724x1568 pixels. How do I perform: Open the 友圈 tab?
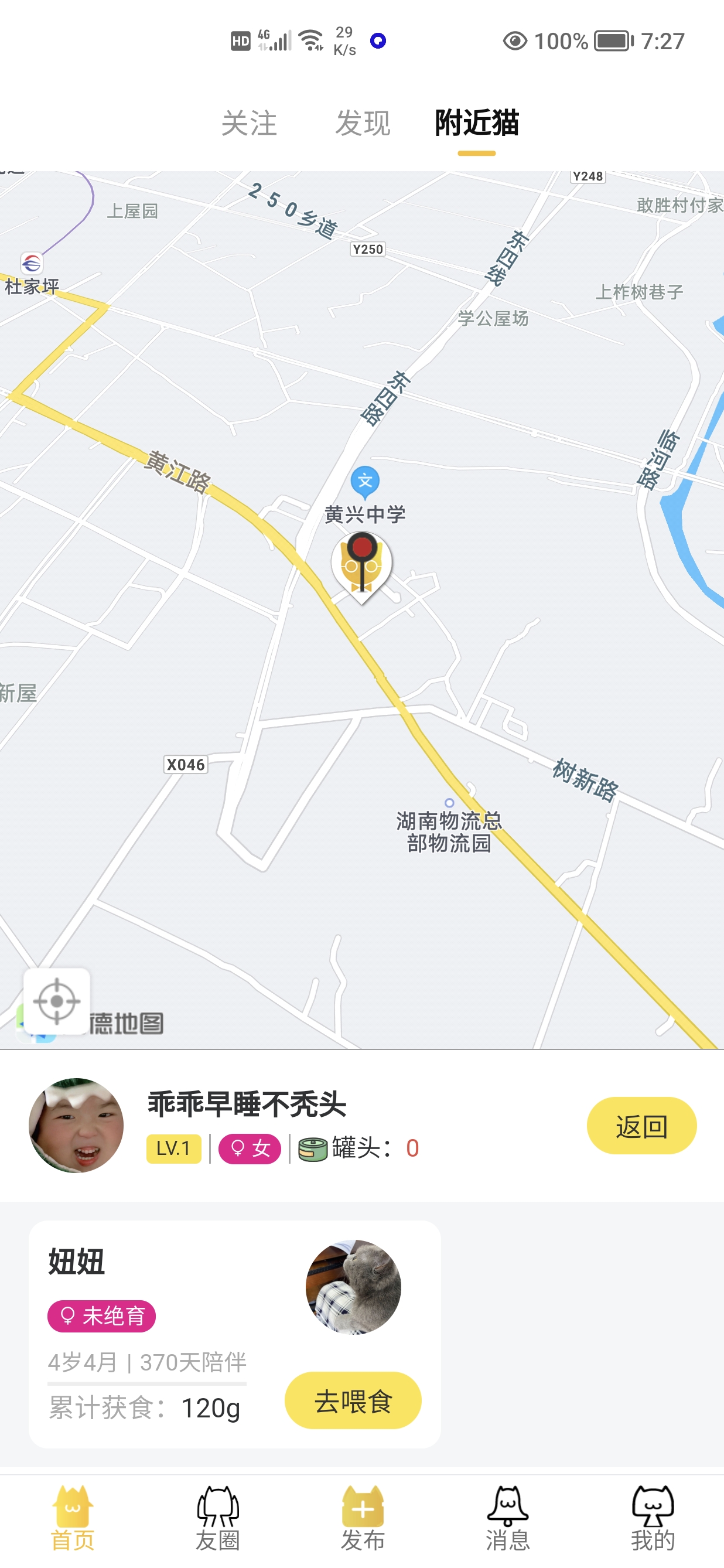[x=217, y=1518]
